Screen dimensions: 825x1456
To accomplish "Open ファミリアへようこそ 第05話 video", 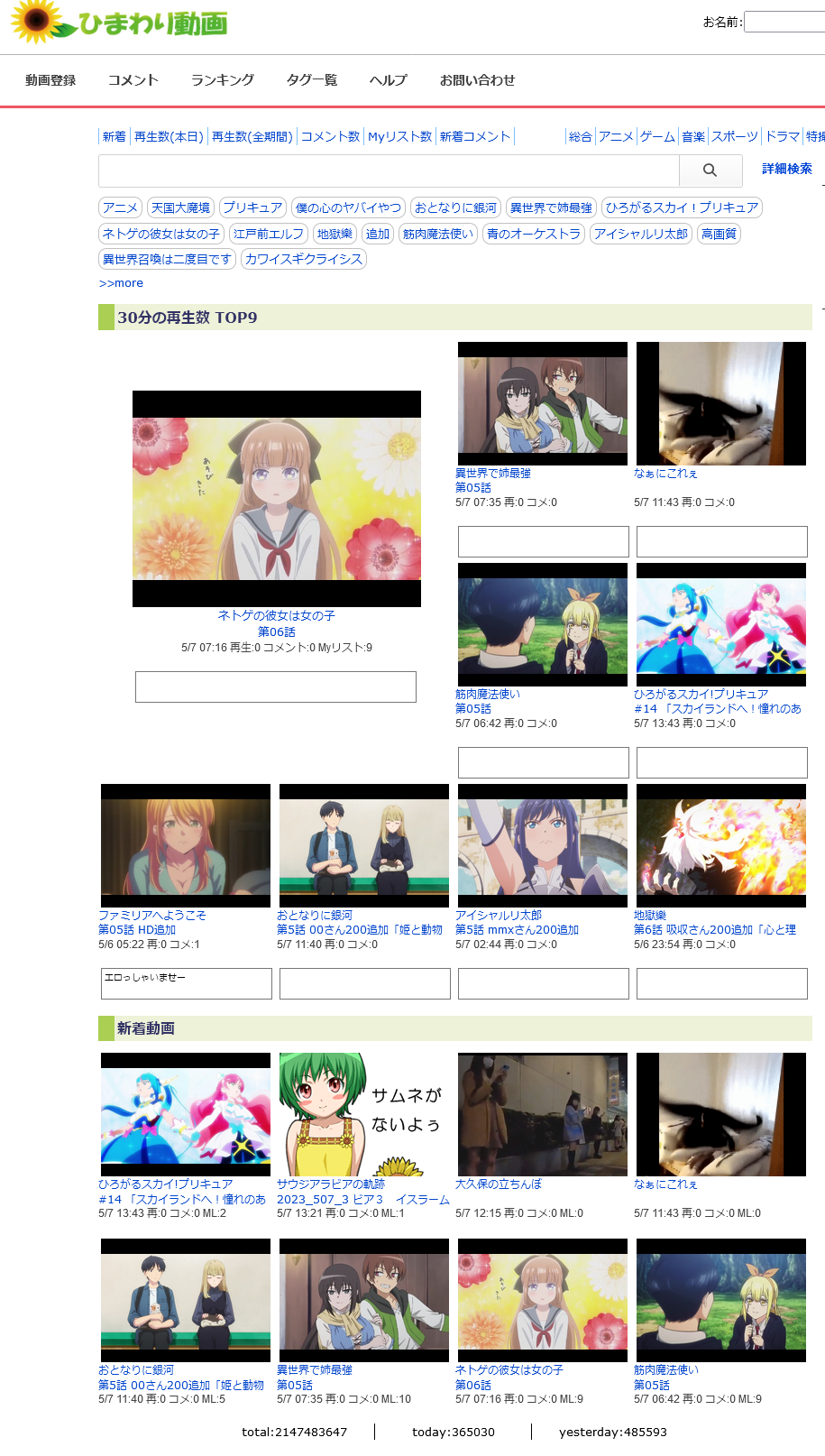I will pyautogui.click(x=186, y=845).
